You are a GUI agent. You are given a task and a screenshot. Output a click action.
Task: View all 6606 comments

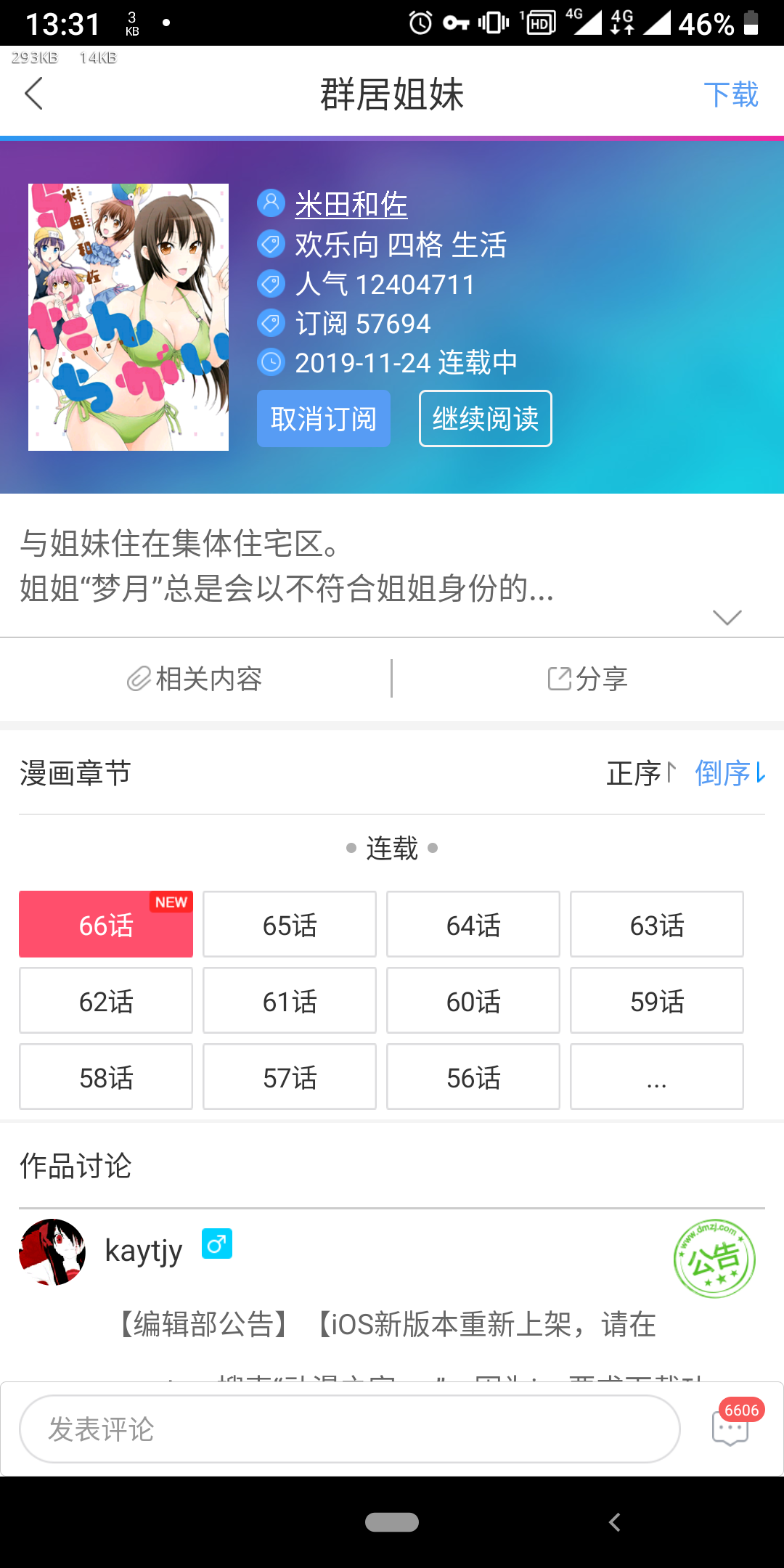click(x=731, y=1427)
